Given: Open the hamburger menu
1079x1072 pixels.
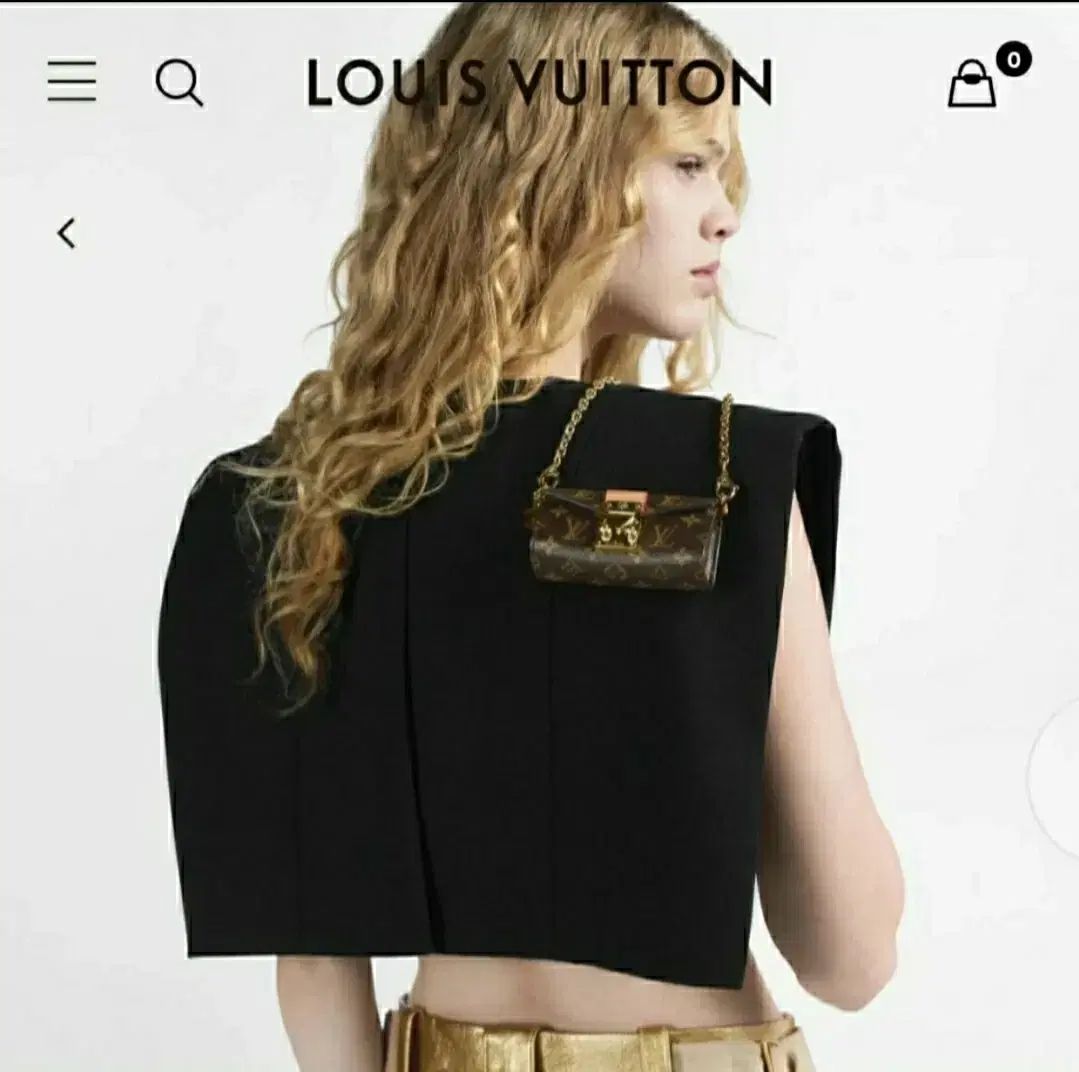Looking at the screenshot, I should click(x=72, y=82).
